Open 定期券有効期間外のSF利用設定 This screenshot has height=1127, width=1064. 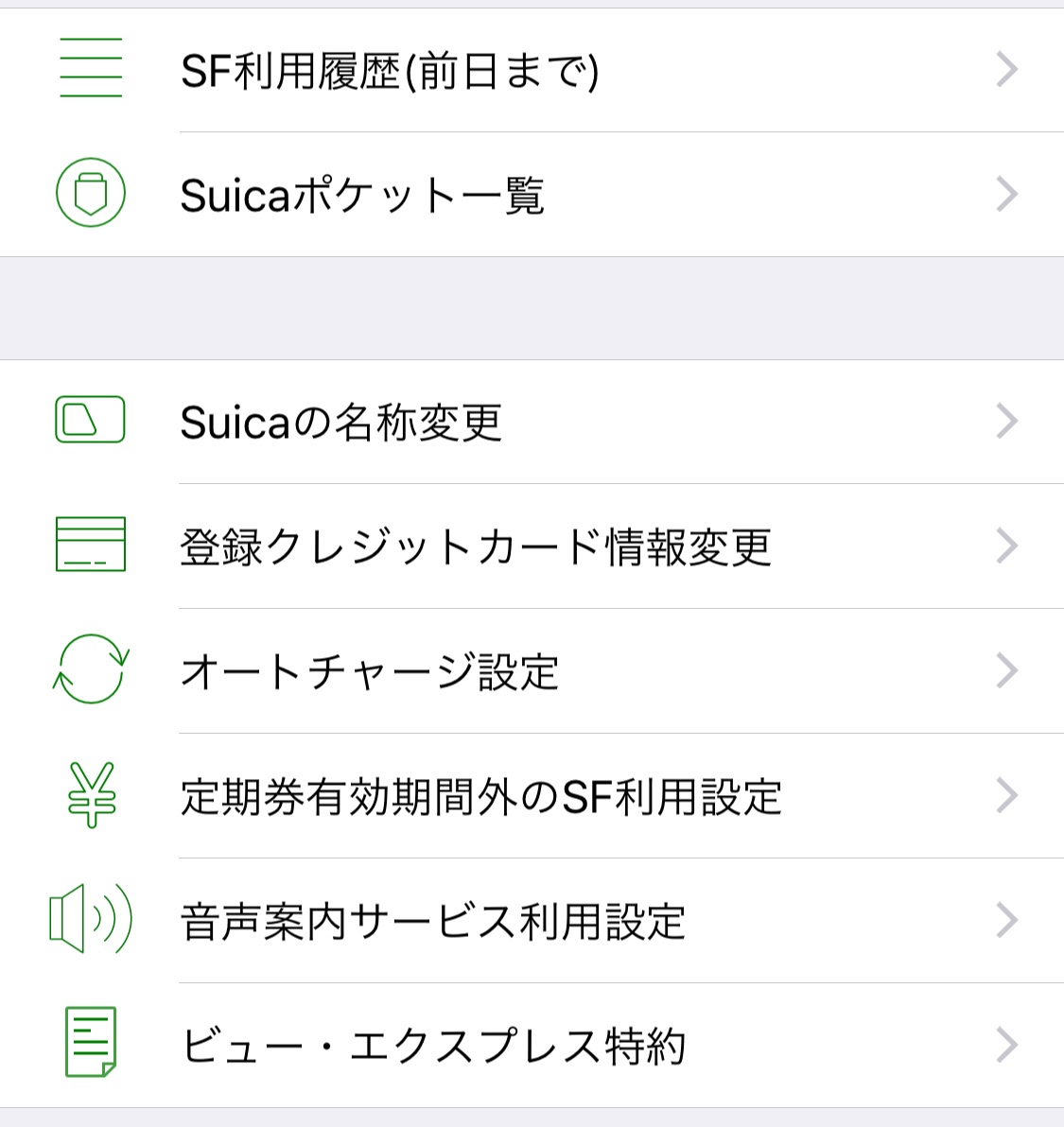480,797
